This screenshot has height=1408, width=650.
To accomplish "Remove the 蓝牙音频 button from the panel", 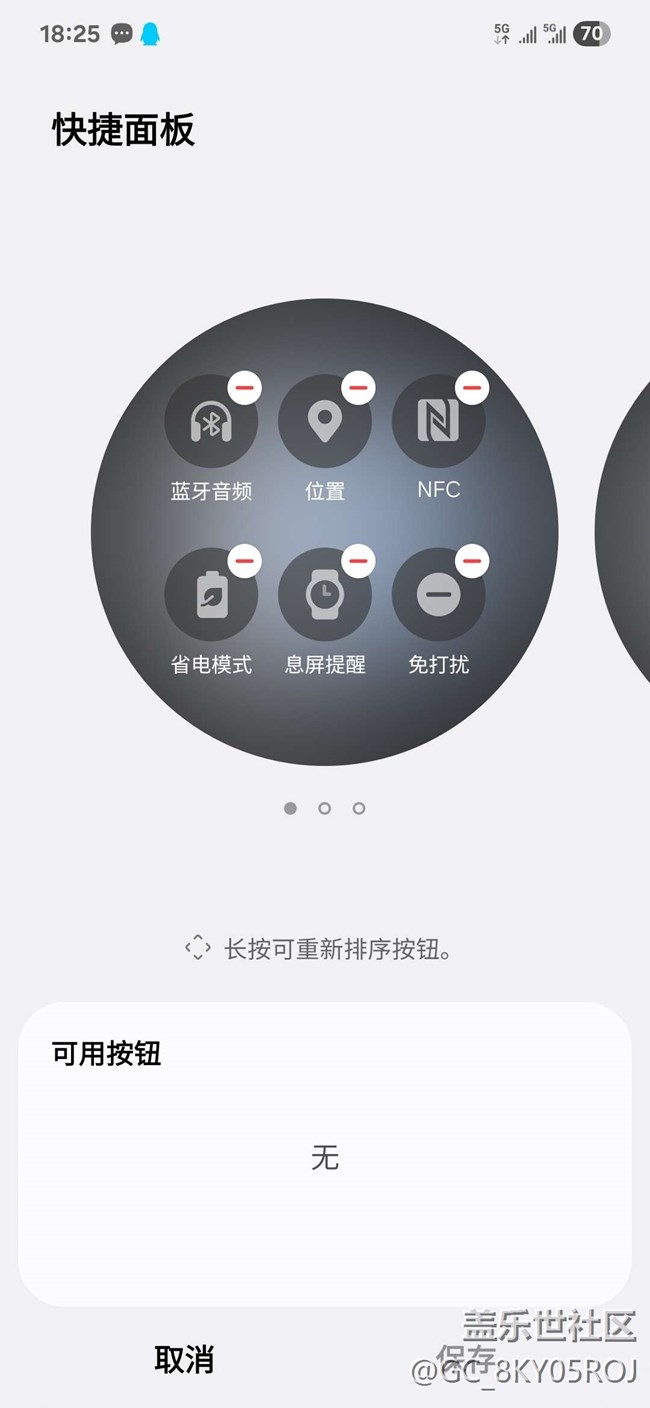I will coord(245,387).
